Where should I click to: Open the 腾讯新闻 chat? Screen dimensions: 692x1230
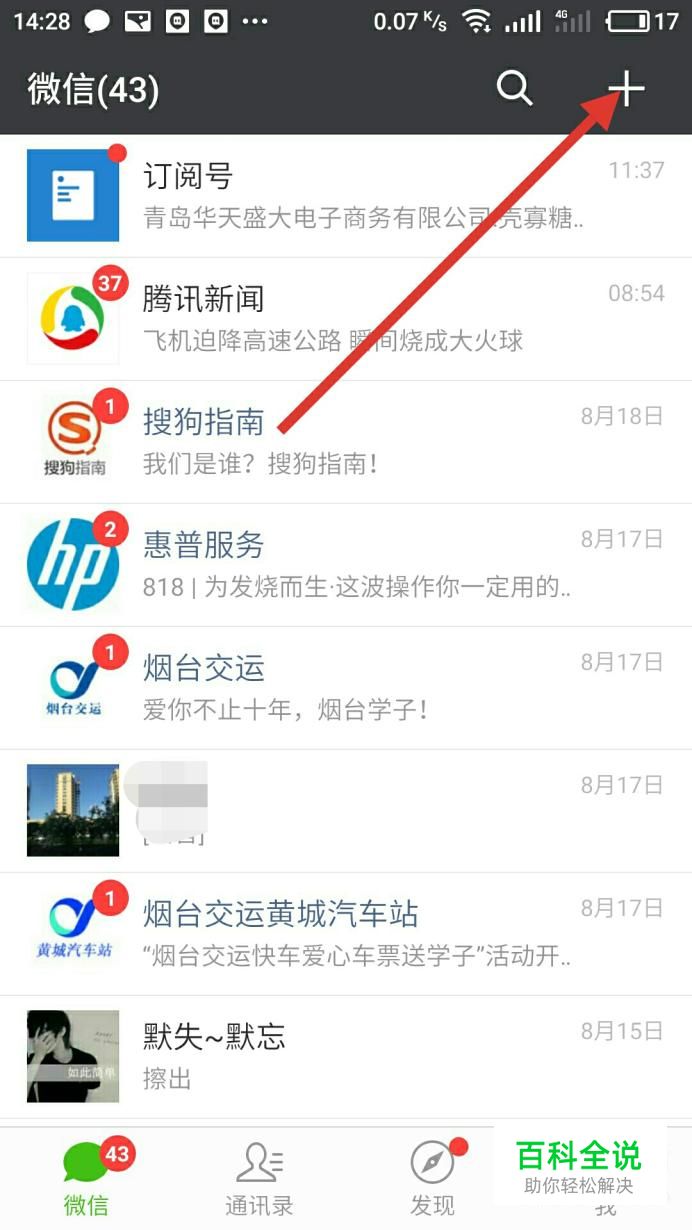coord(346,319)
